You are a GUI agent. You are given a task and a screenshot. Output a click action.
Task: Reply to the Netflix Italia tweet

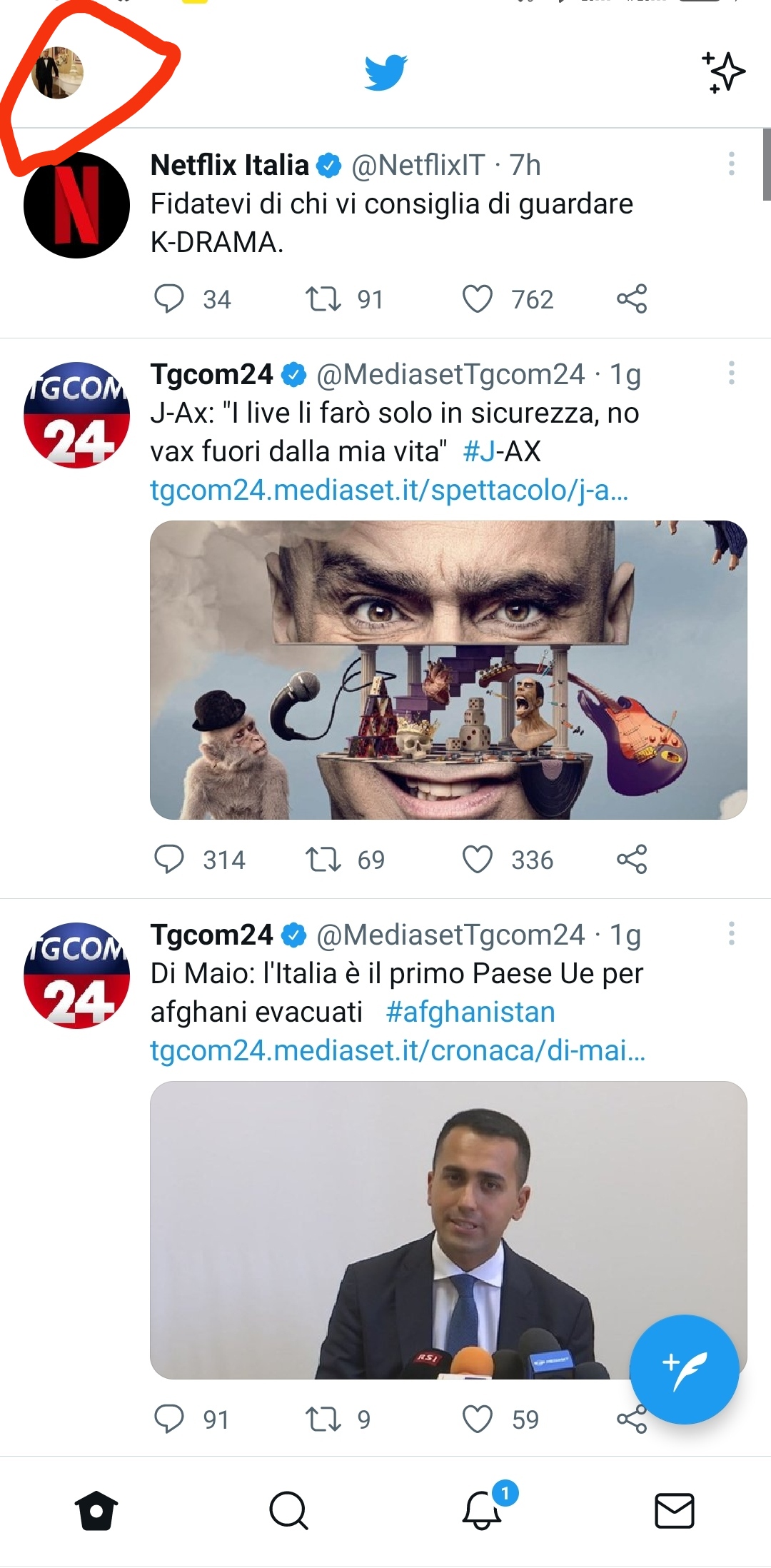click(169, 299)
